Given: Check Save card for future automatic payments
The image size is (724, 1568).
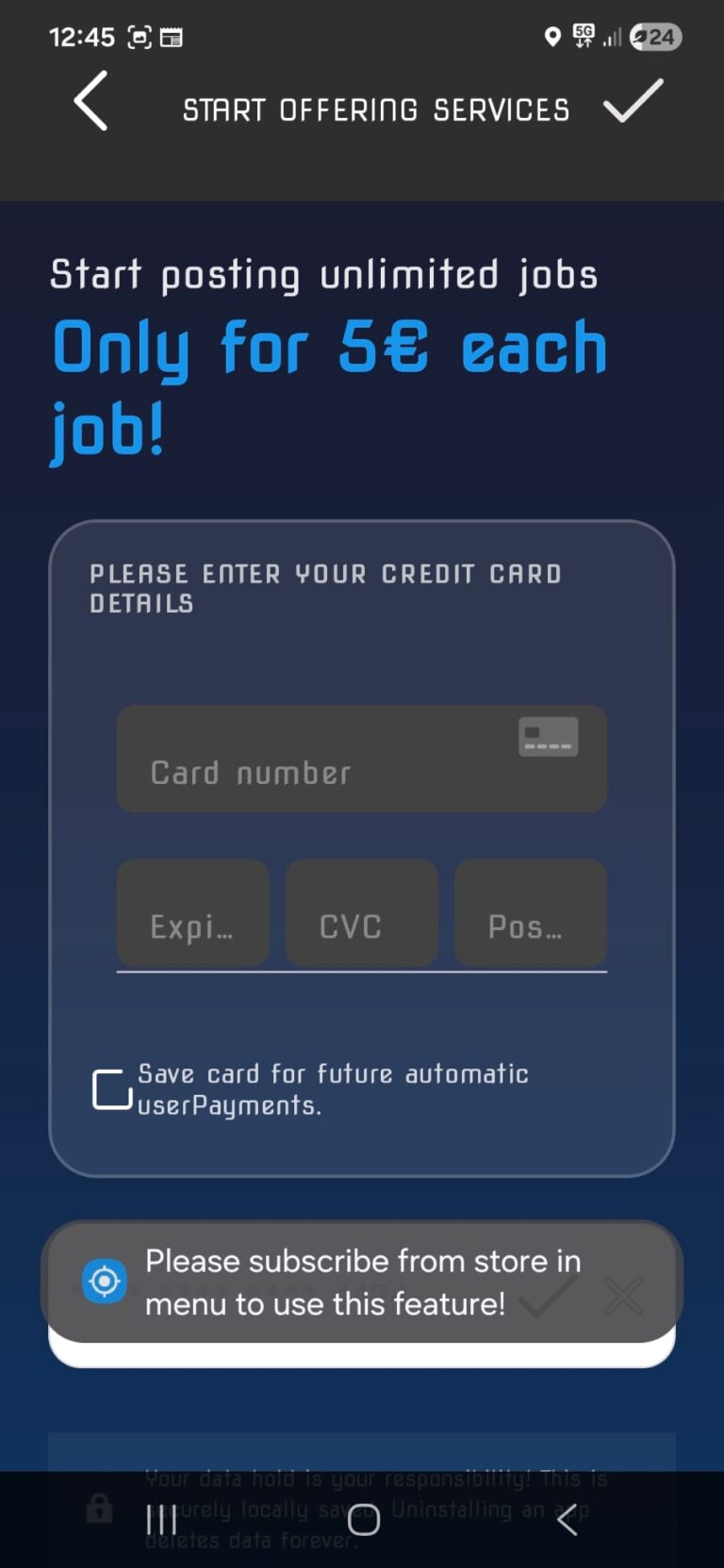Looking at the screenshot, I should [x=112, y=1089].
